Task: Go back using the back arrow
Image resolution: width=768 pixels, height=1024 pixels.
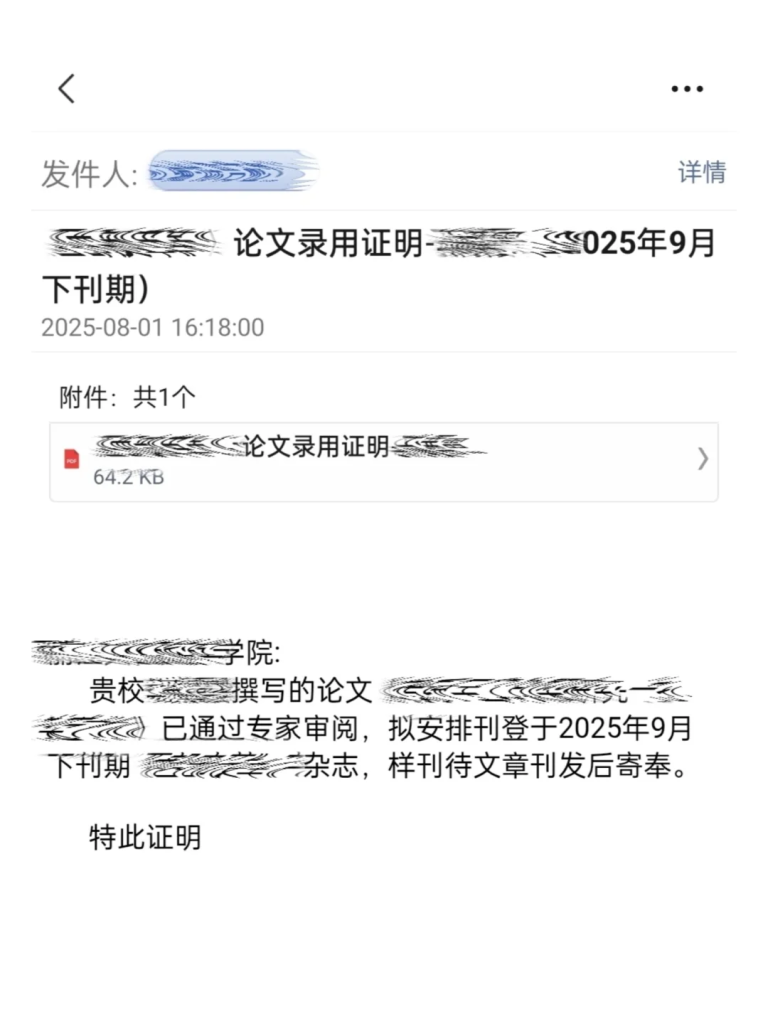Action: 66,89
